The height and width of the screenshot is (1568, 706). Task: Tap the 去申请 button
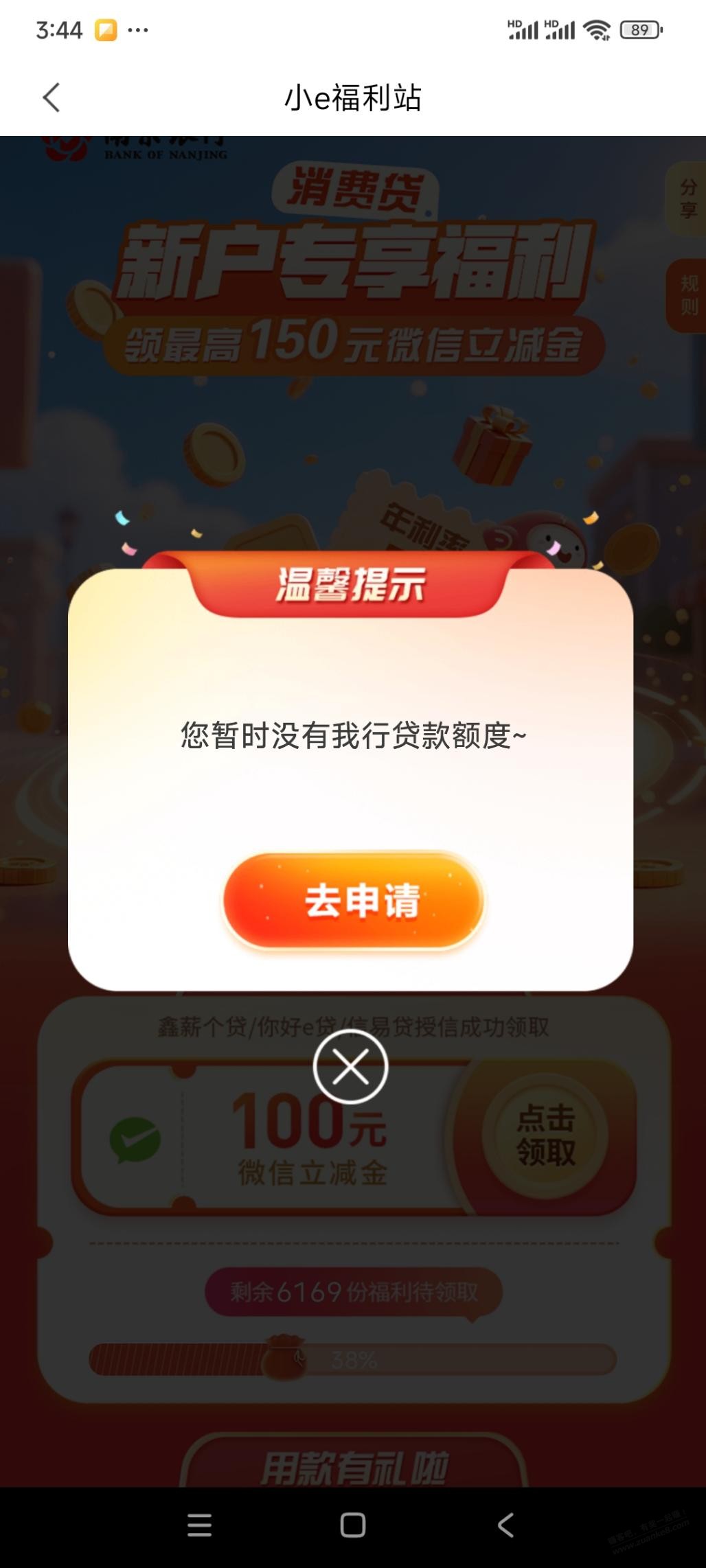click(x=353, y=901)
